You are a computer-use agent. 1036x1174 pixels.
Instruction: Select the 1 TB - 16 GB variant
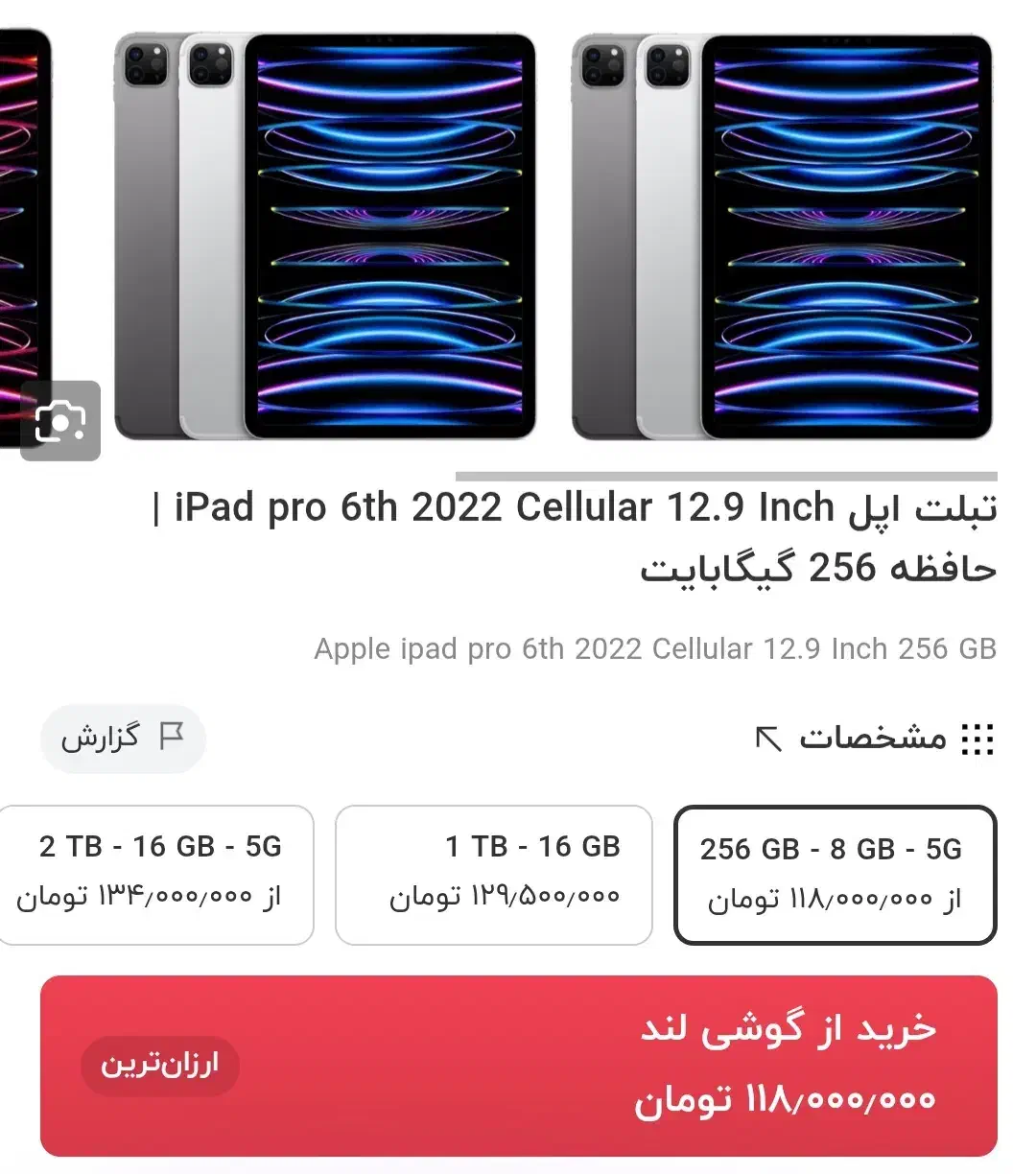493,874
